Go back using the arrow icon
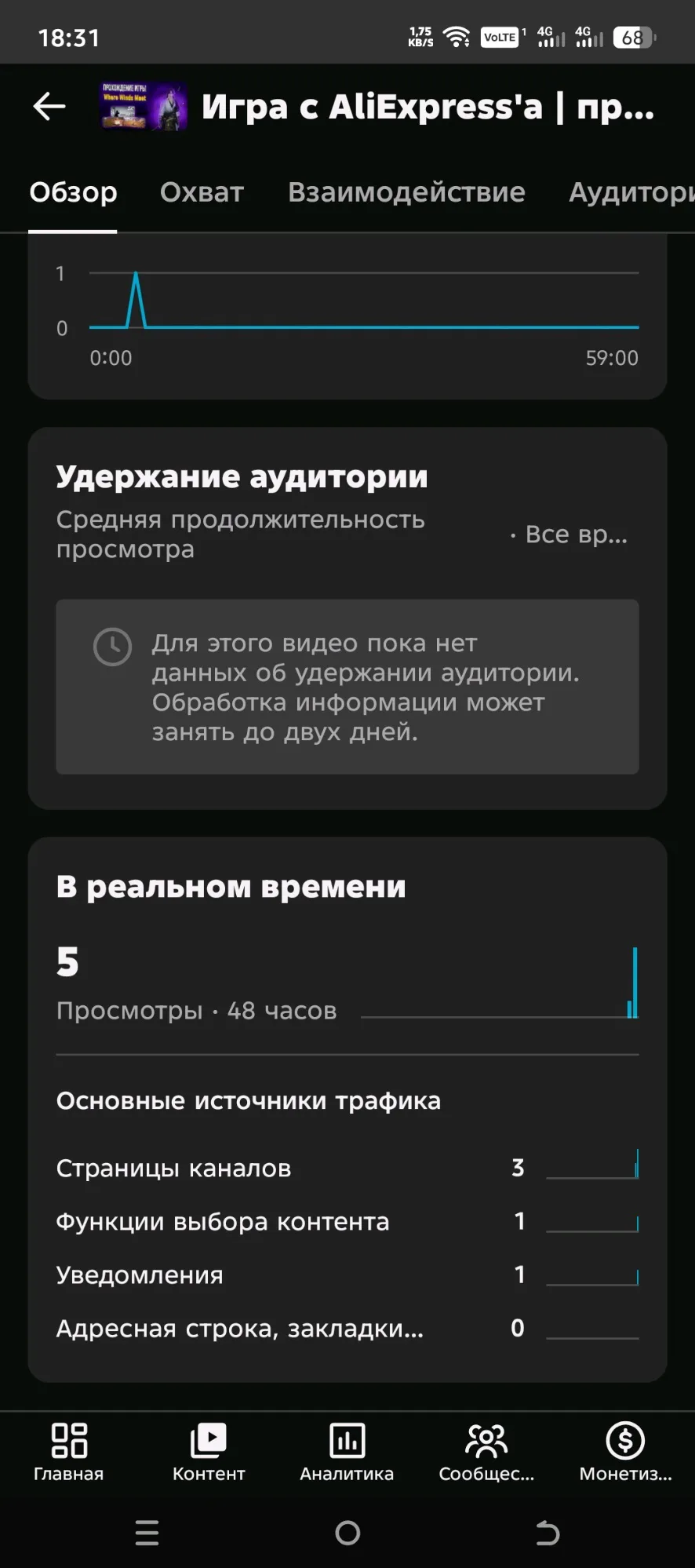Image resolution: width=695 pixels, height=1568 pixels. pyautogui.click(x=49, y=107)
